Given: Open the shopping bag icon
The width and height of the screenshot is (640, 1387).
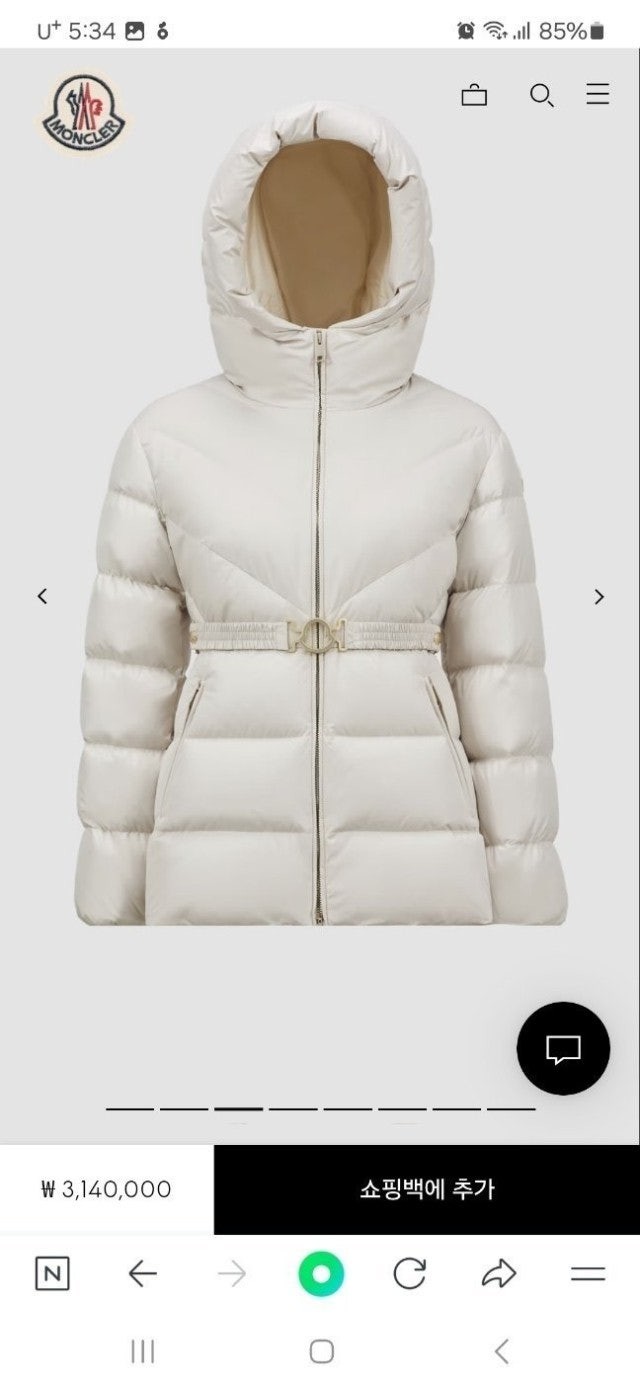Looking at the screenshot, I should pos(474,95).
